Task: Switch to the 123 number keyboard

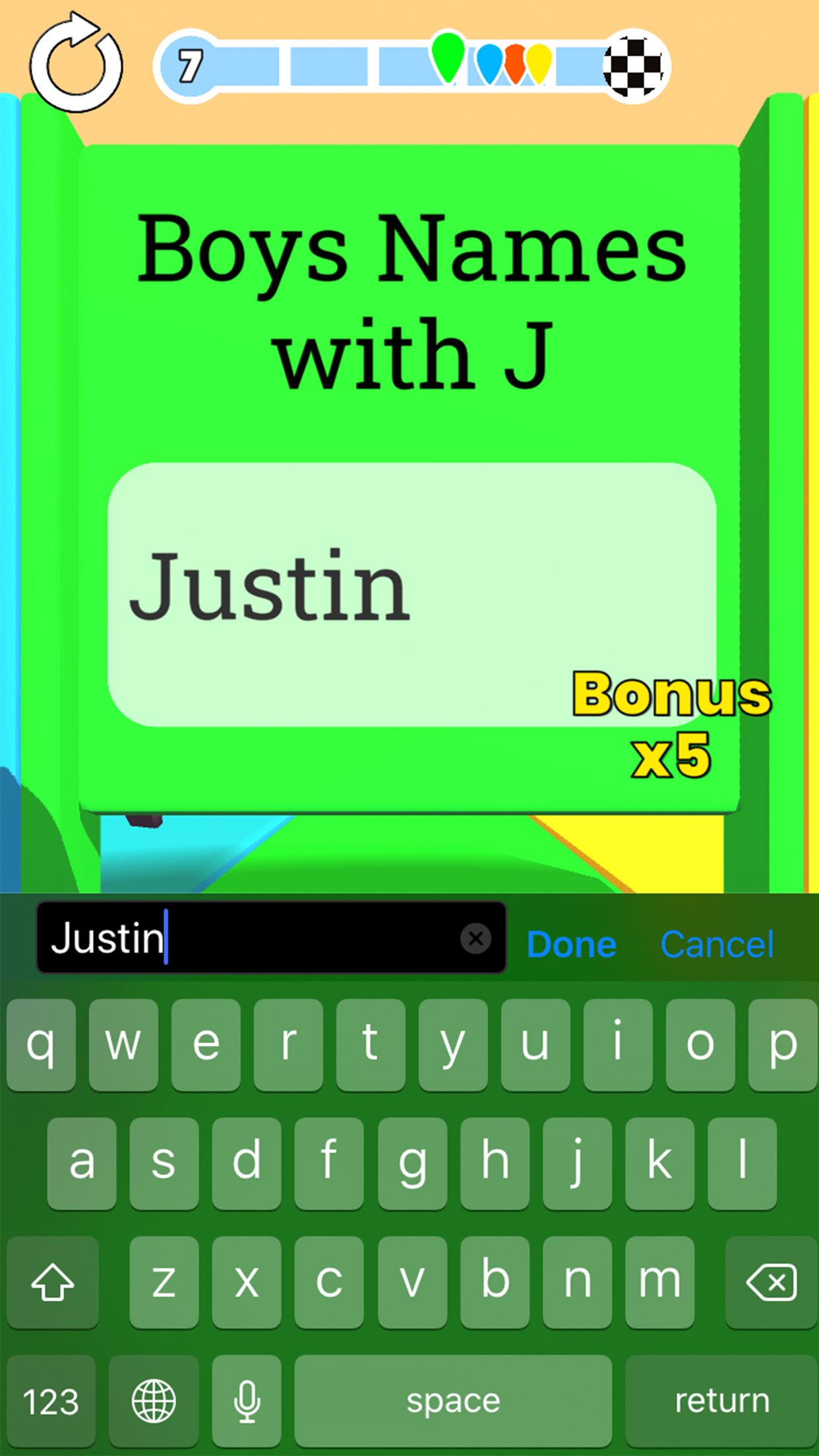Action: [51, 1401]
